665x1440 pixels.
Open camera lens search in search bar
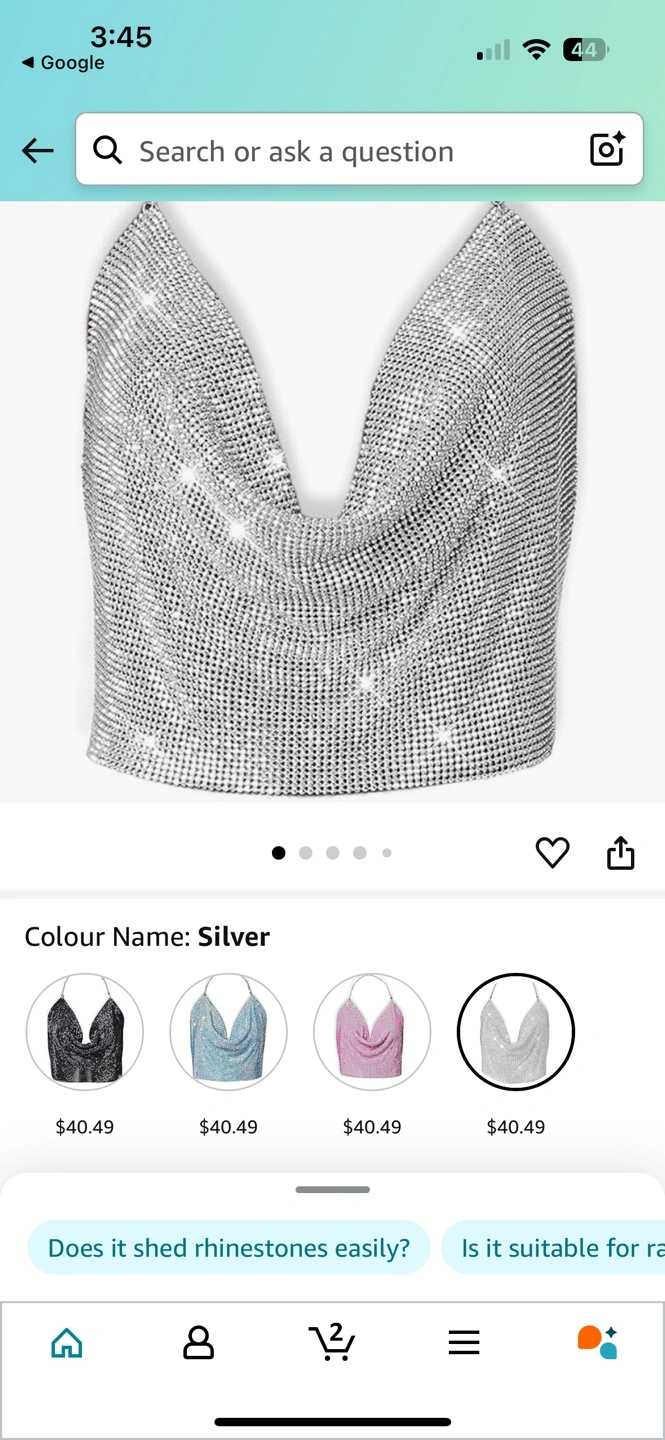pos(607,150)
